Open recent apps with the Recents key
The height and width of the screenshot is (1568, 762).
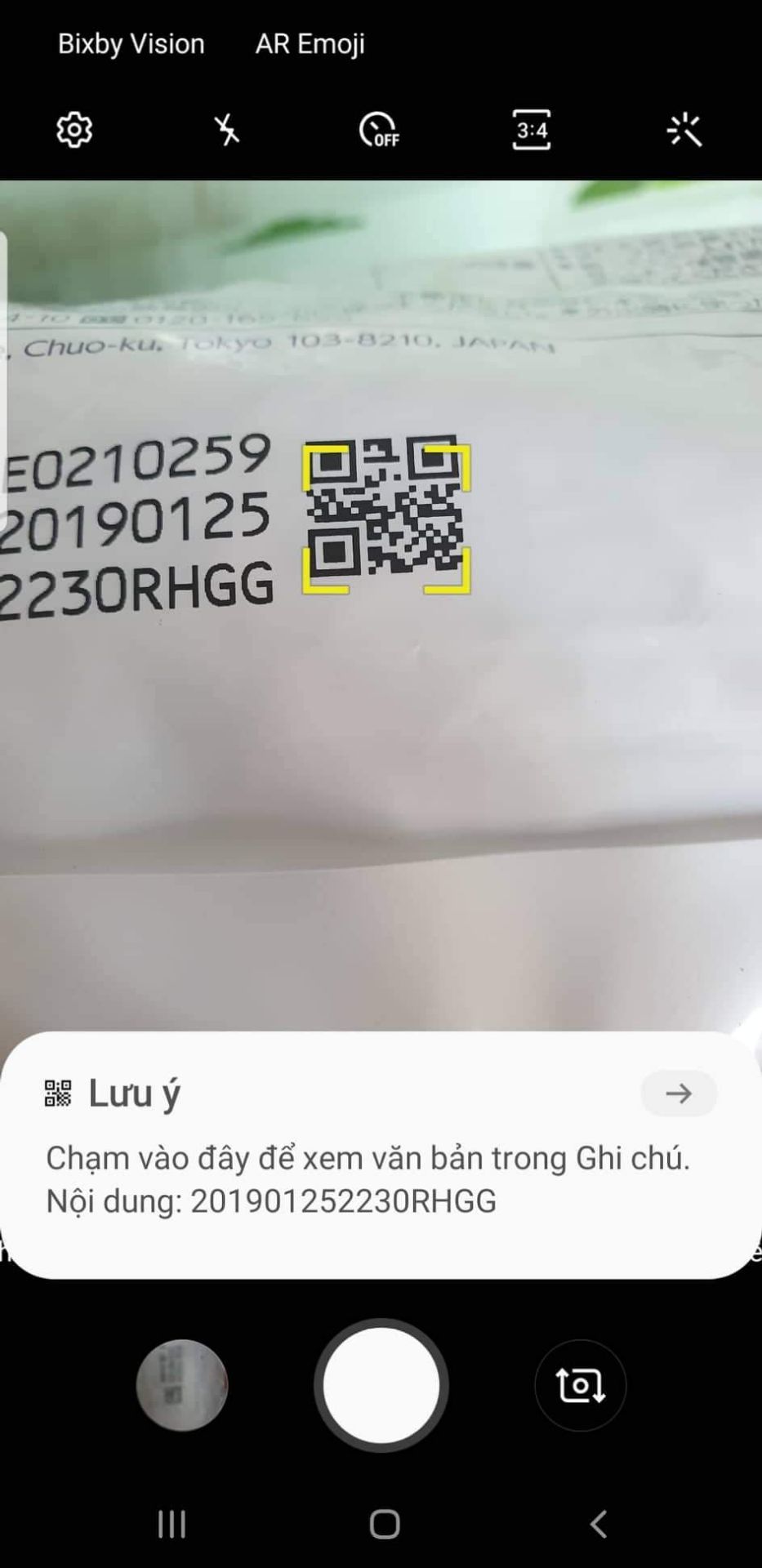(170, 1524)
